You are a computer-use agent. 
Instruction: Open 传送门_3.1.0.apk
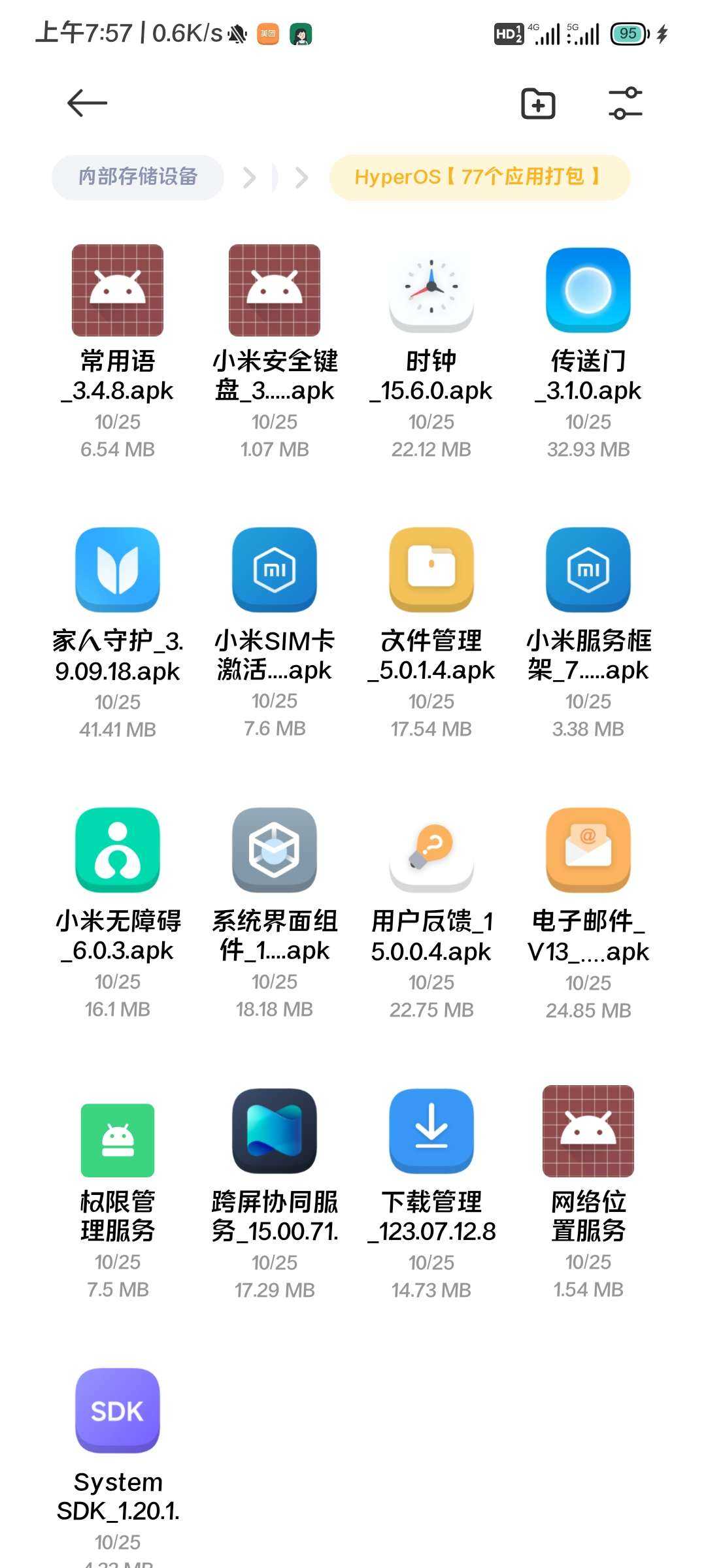pyautogui.click(x=588, y=351)
